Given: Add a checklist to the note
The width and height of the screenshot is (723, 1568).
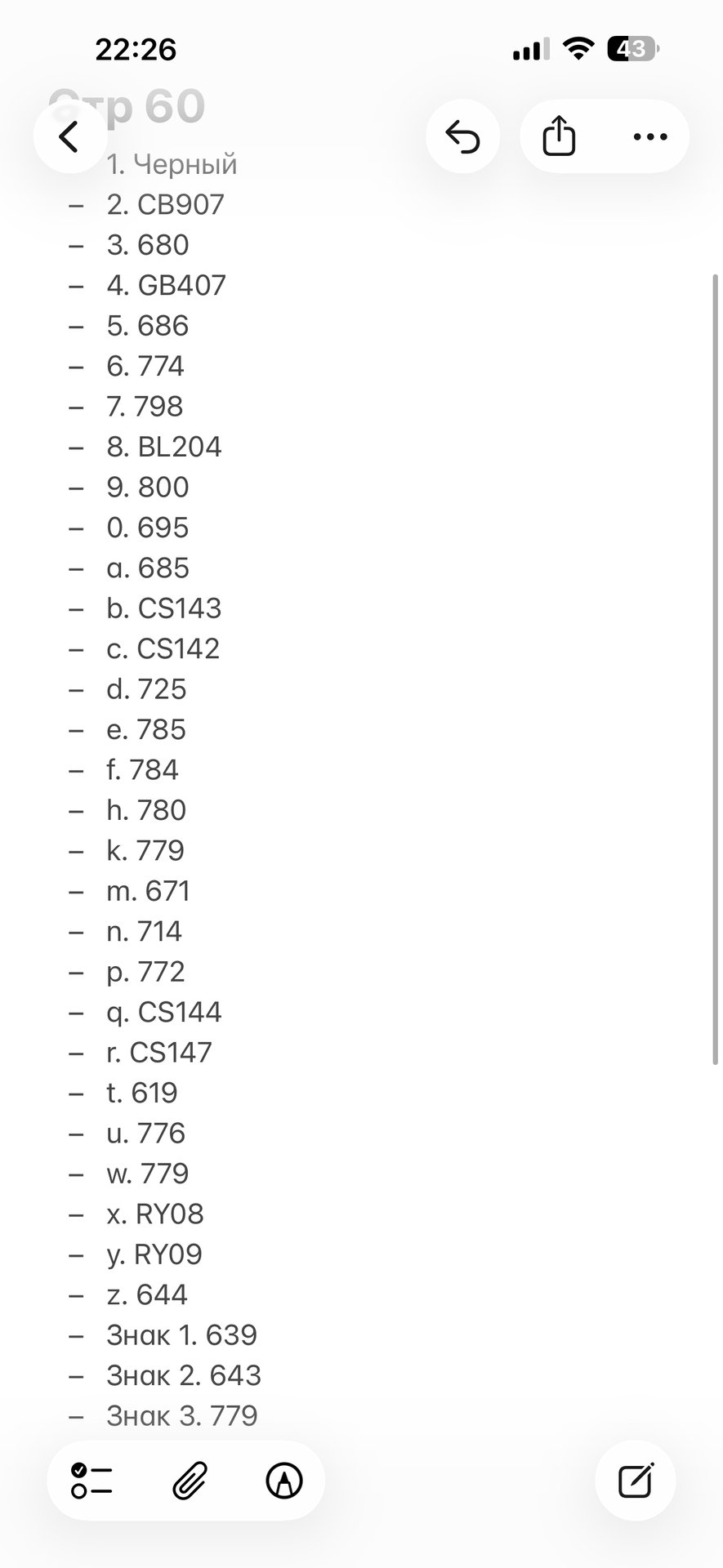Looking at the screenshot, I should point(91,1480).
